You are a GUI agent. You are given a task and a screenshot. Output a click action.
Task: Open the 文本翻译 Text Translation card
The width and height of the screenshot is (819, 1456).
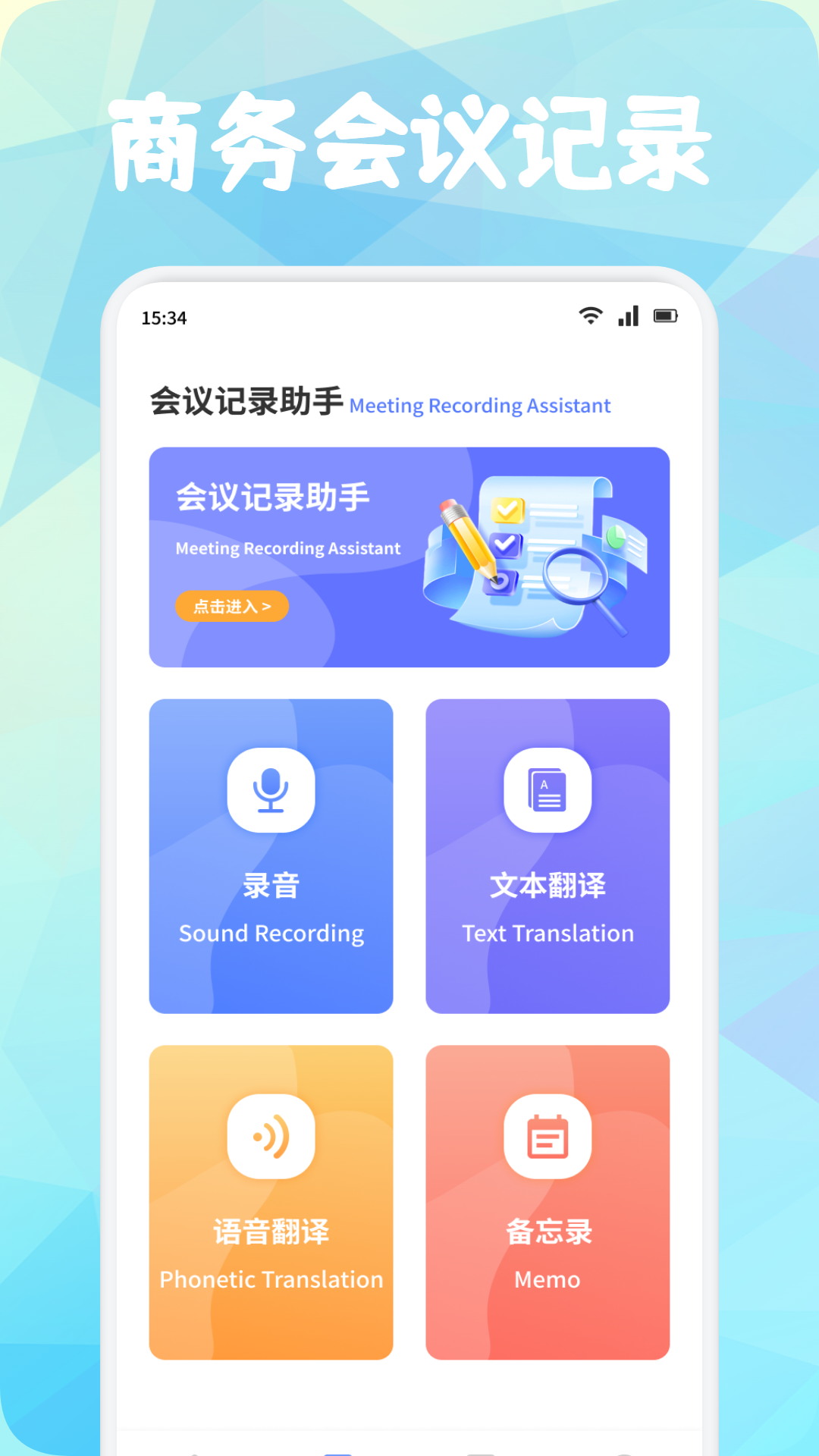548,857
